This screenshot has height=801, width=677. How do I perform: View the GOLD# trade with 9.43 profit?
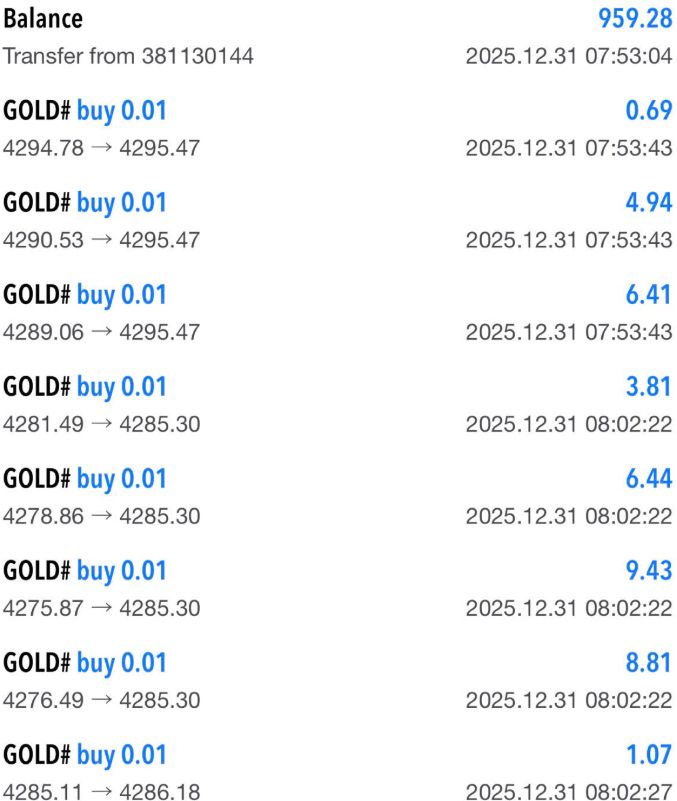(338, 588)
